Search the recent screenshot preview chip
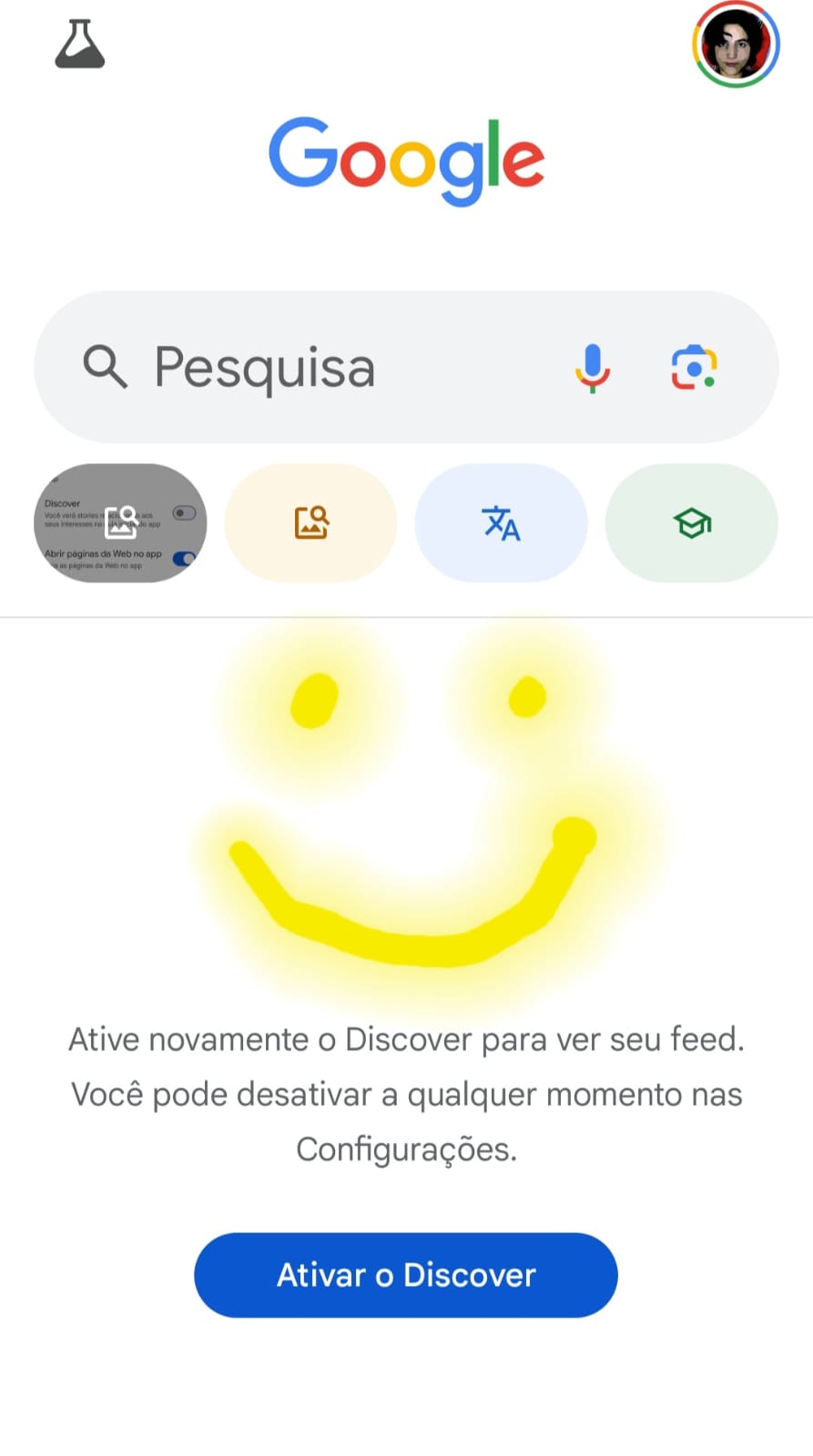The height and width of the screenshot is (1456, 813). tap(120, 523)
